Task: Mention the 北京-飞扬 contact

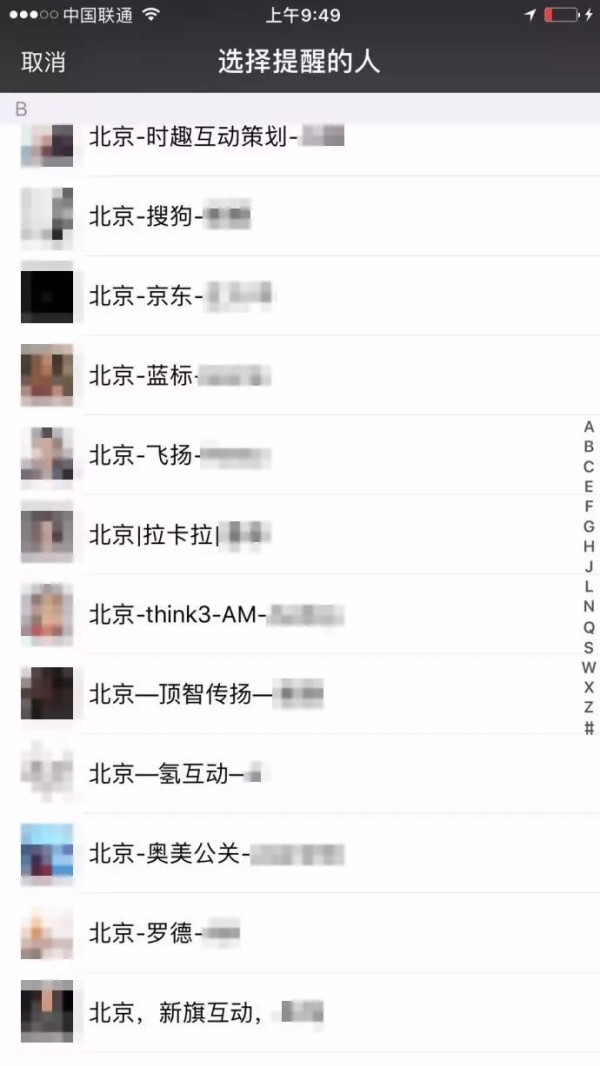Action: [180, 456]
